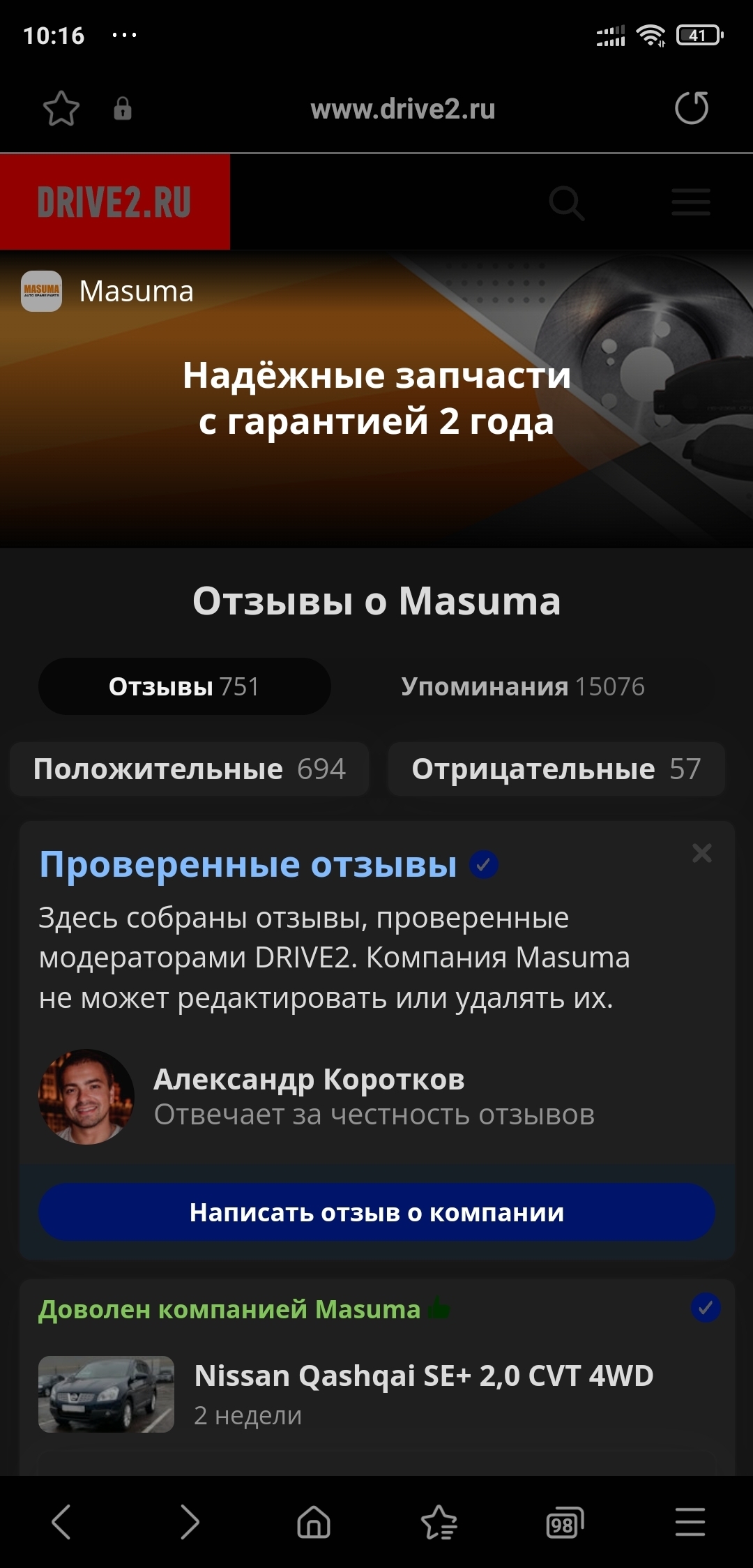Filter by Отрицательные reviews
The height and width of the screenshot is (1568, 753).
click(x=556, y=769)
